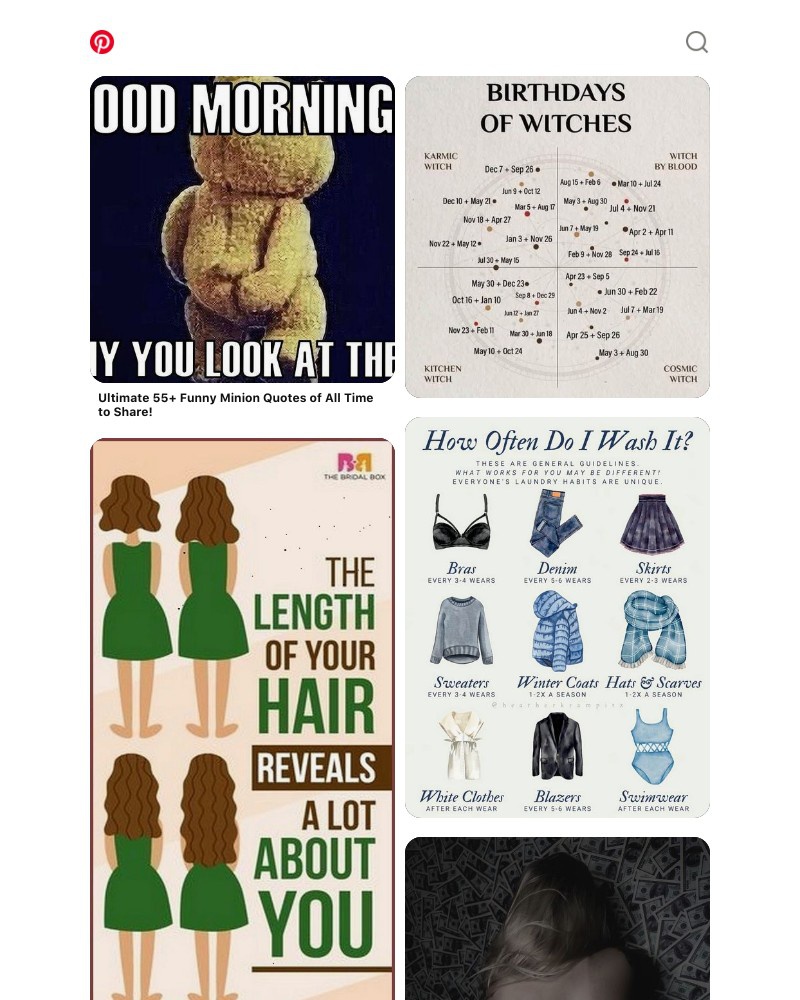The height and width of the screenshot is (1000, 800).
Task: Click the Good Morning minion meme image
Action: 242,230
